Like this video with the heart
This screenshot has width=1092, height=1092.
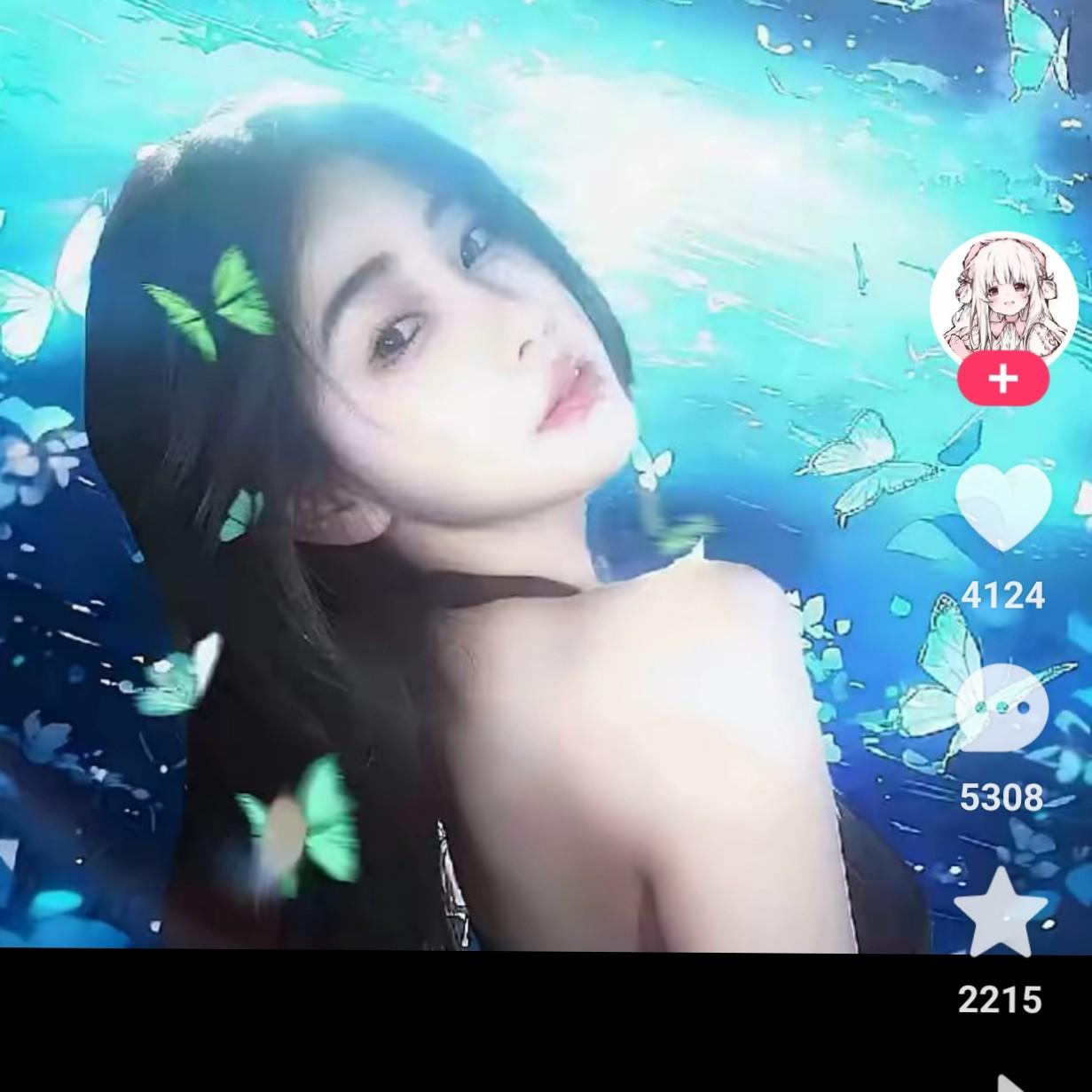(1002, 507)
